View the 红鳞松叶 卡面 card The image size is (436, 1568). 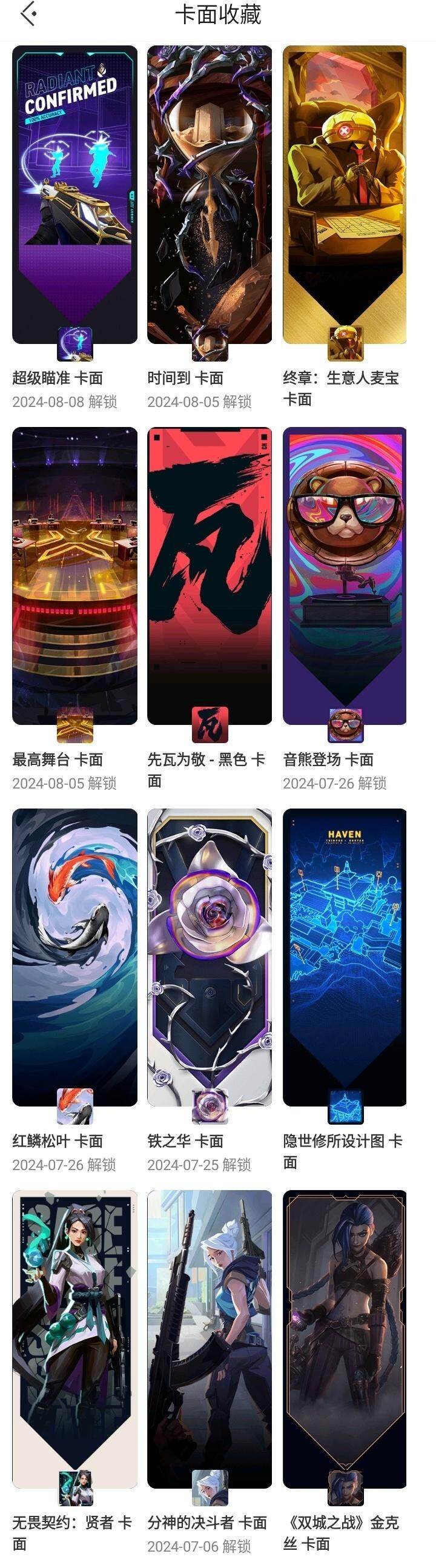[x=74, y=957]
